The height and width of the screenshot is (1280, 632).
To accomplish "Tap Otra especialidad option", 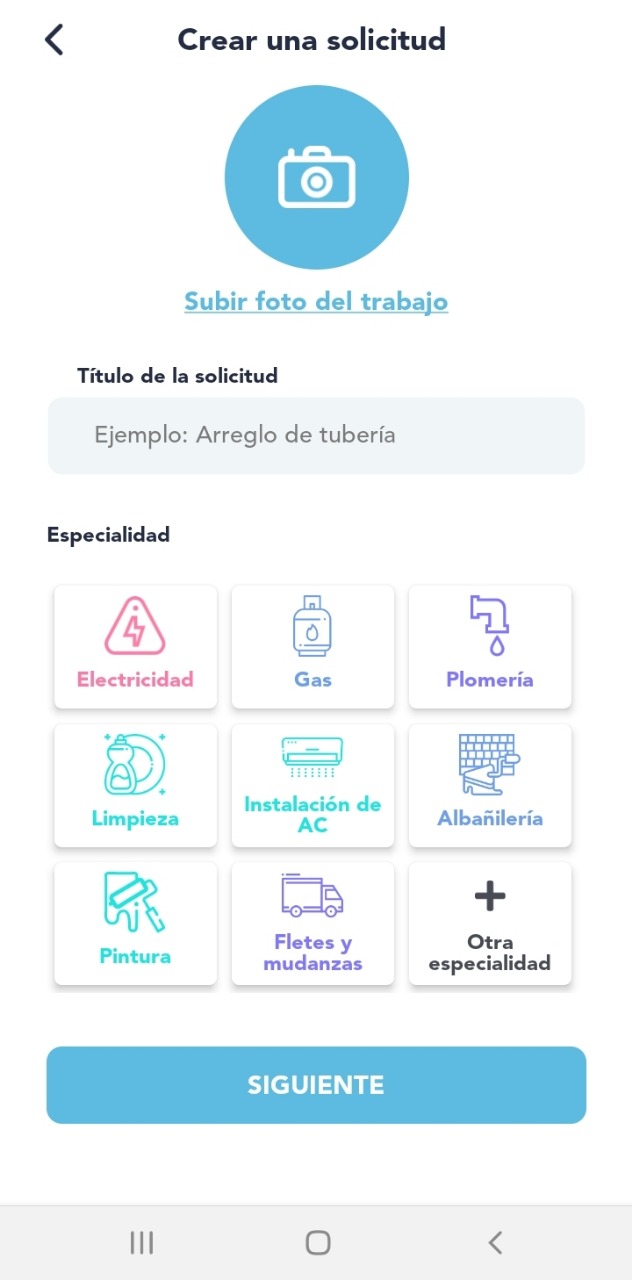I will click(x=490, y=923).
